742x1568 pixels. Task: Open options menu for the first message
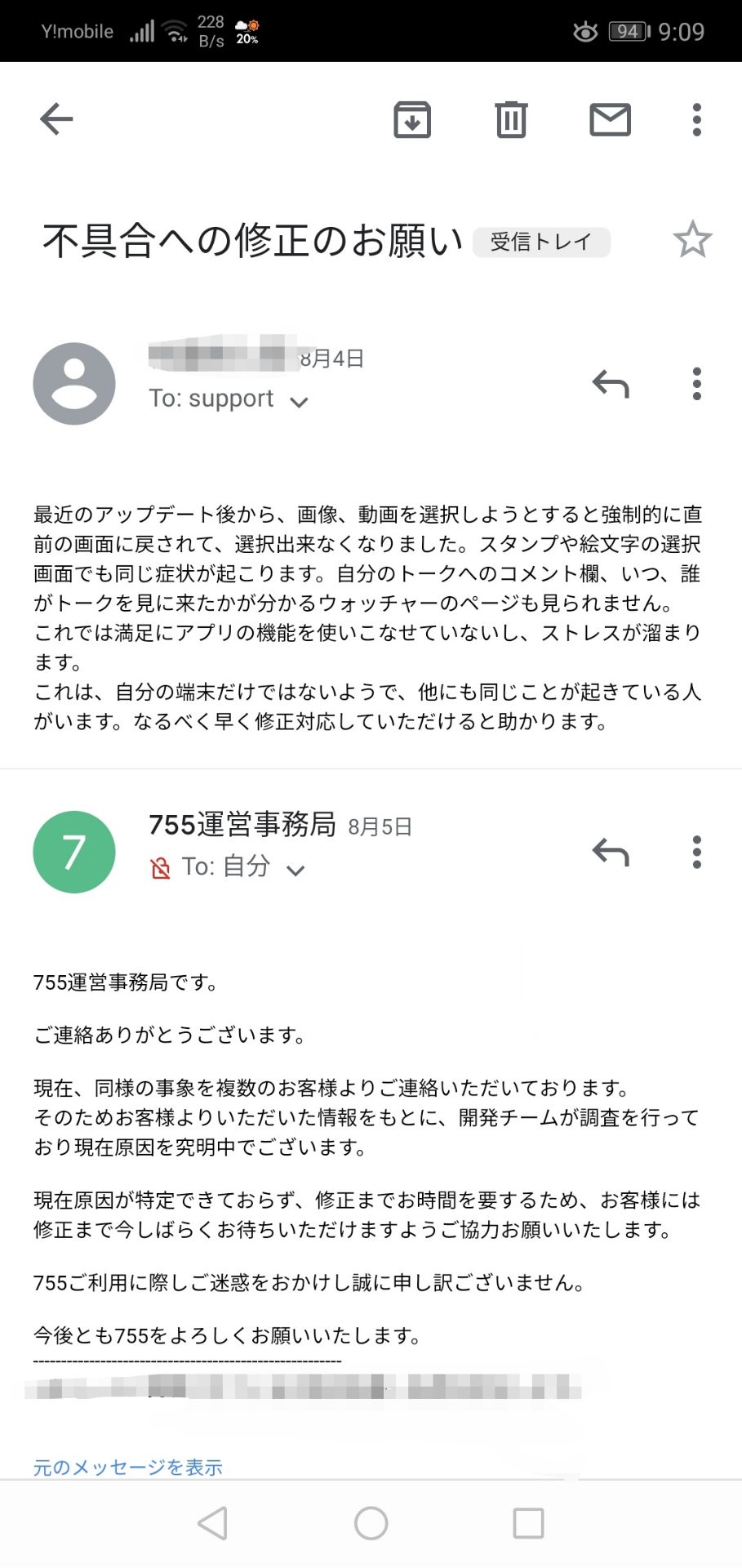point(697,383)
